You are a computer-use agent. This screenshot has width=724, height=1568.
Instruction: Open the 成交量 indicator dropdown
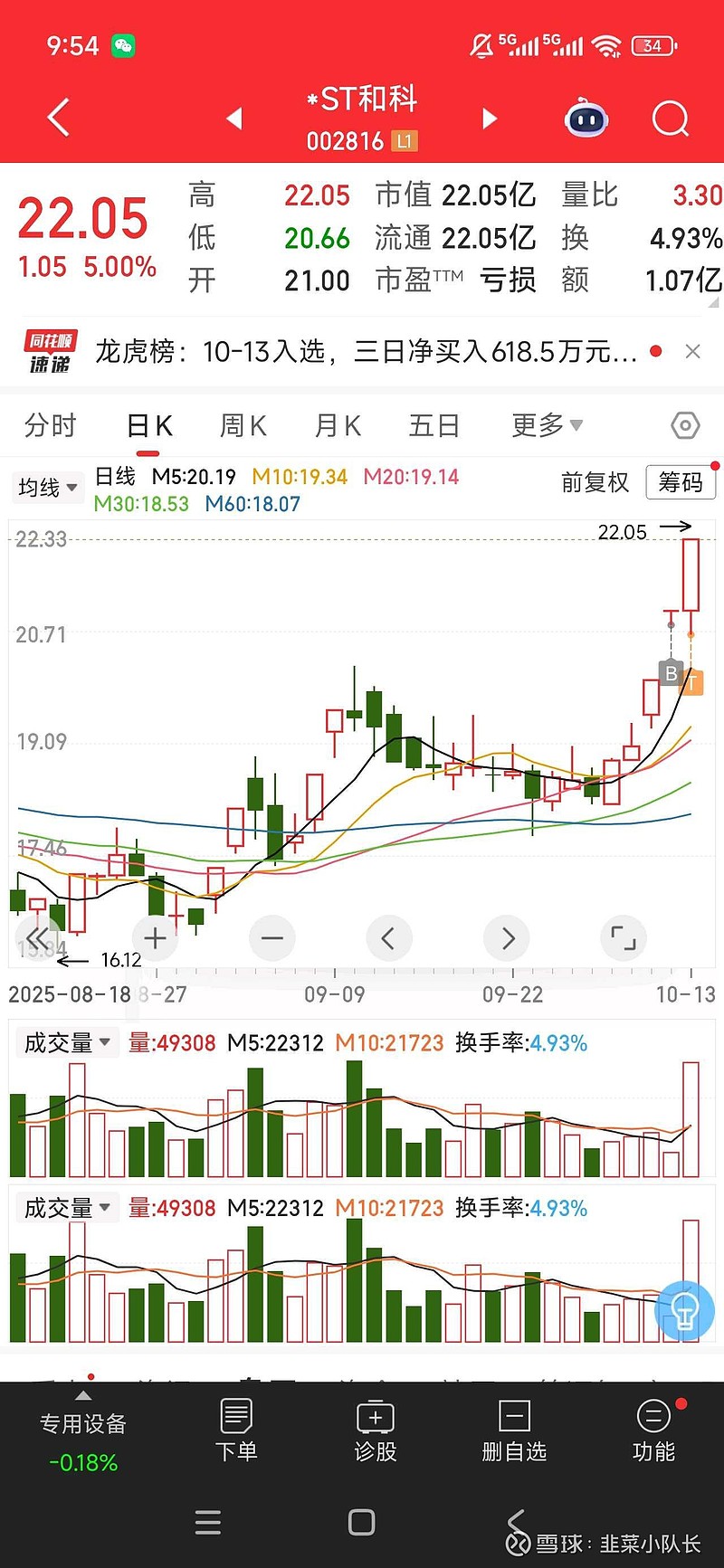[66, 1042]
